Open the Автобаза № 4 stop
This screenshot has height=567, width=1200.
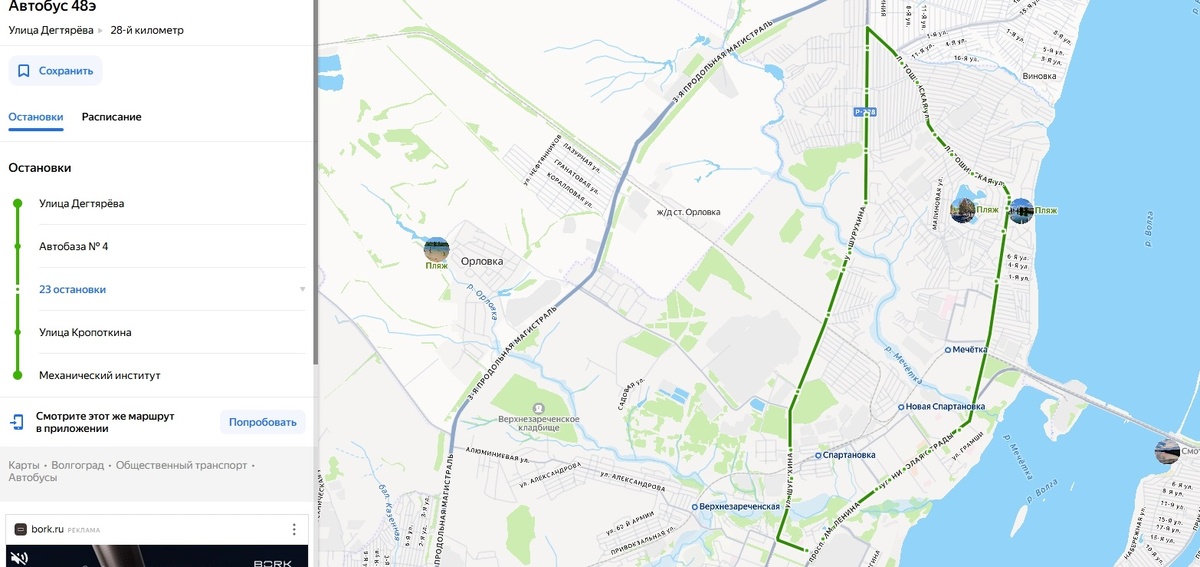coord(73,247)
